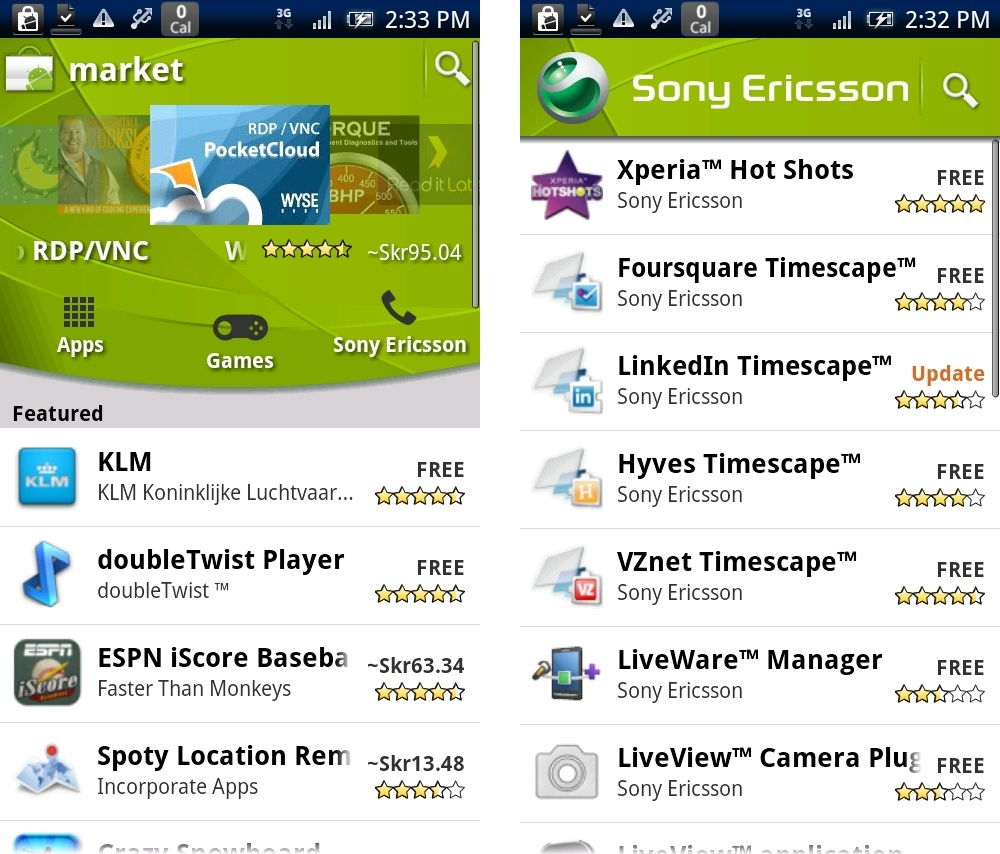Tap the search icon beside the market title
1000x854 pixels.
(x=452, y=68)
